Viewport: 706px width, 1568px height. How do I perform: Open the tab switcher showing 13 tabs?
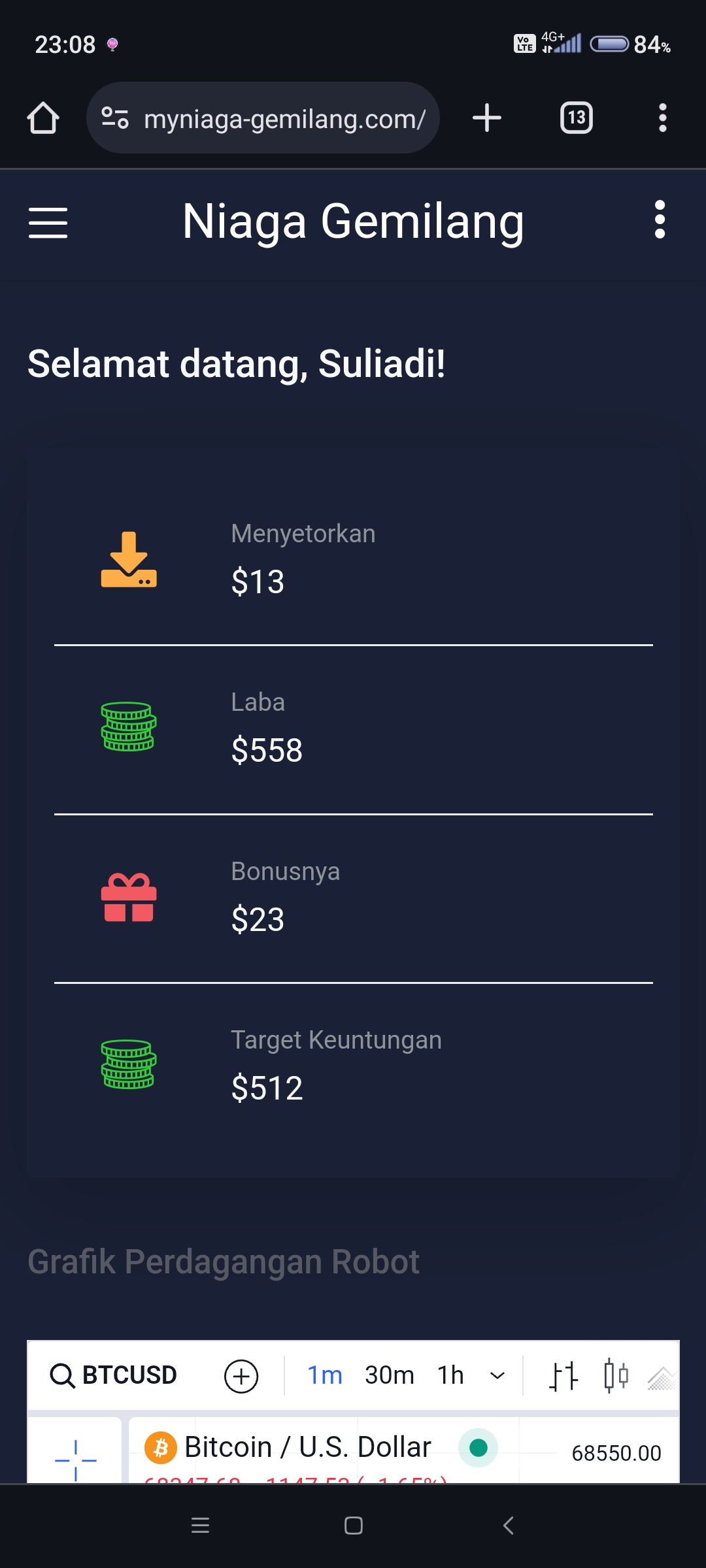pos(577,118)
